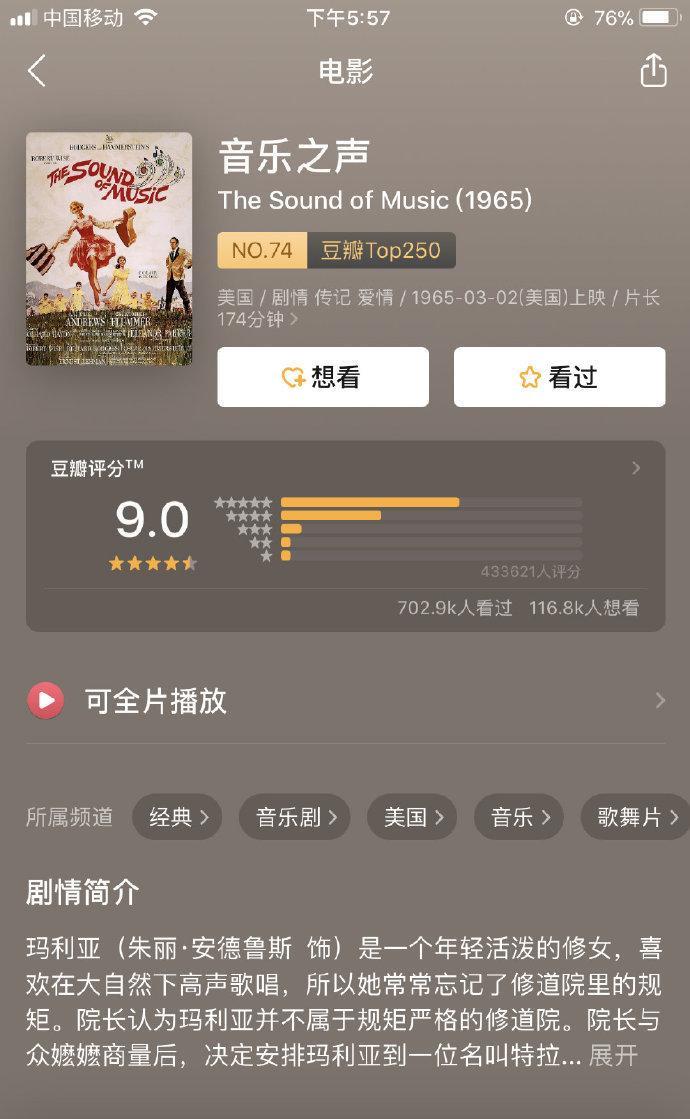Share this movie page
This screenshot has width=690, height=1119.
[653, 71]
